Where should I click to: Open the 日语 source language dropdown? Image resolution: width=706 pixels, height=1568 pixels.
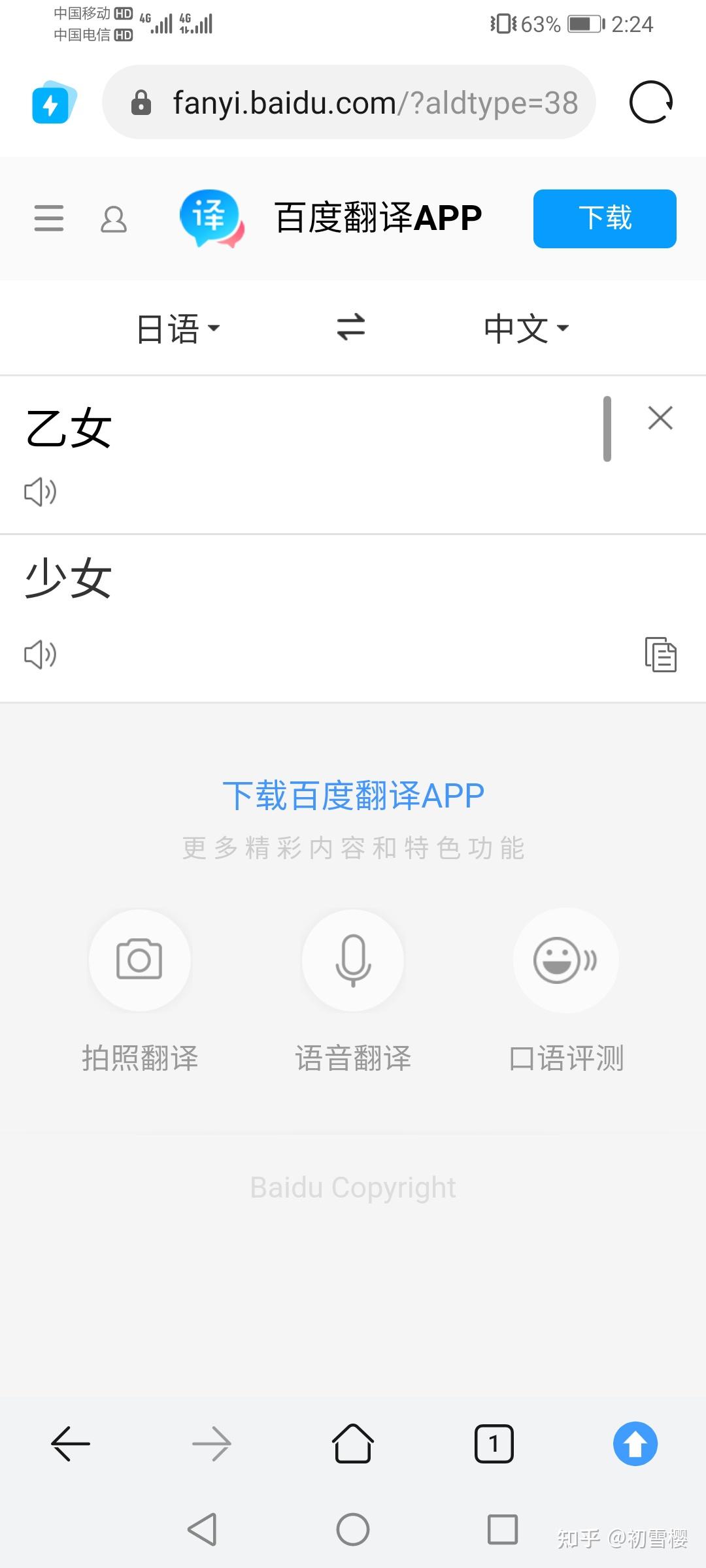coord(177,328)
